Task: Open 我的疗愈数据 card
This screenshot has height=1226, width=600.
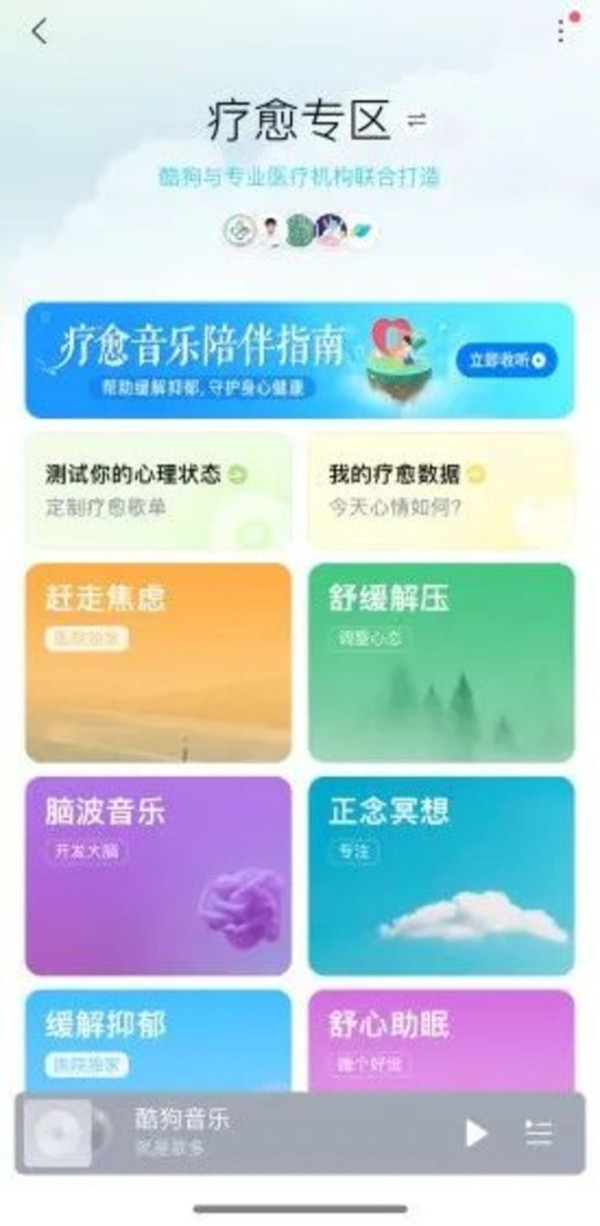Action: [441, 490]
